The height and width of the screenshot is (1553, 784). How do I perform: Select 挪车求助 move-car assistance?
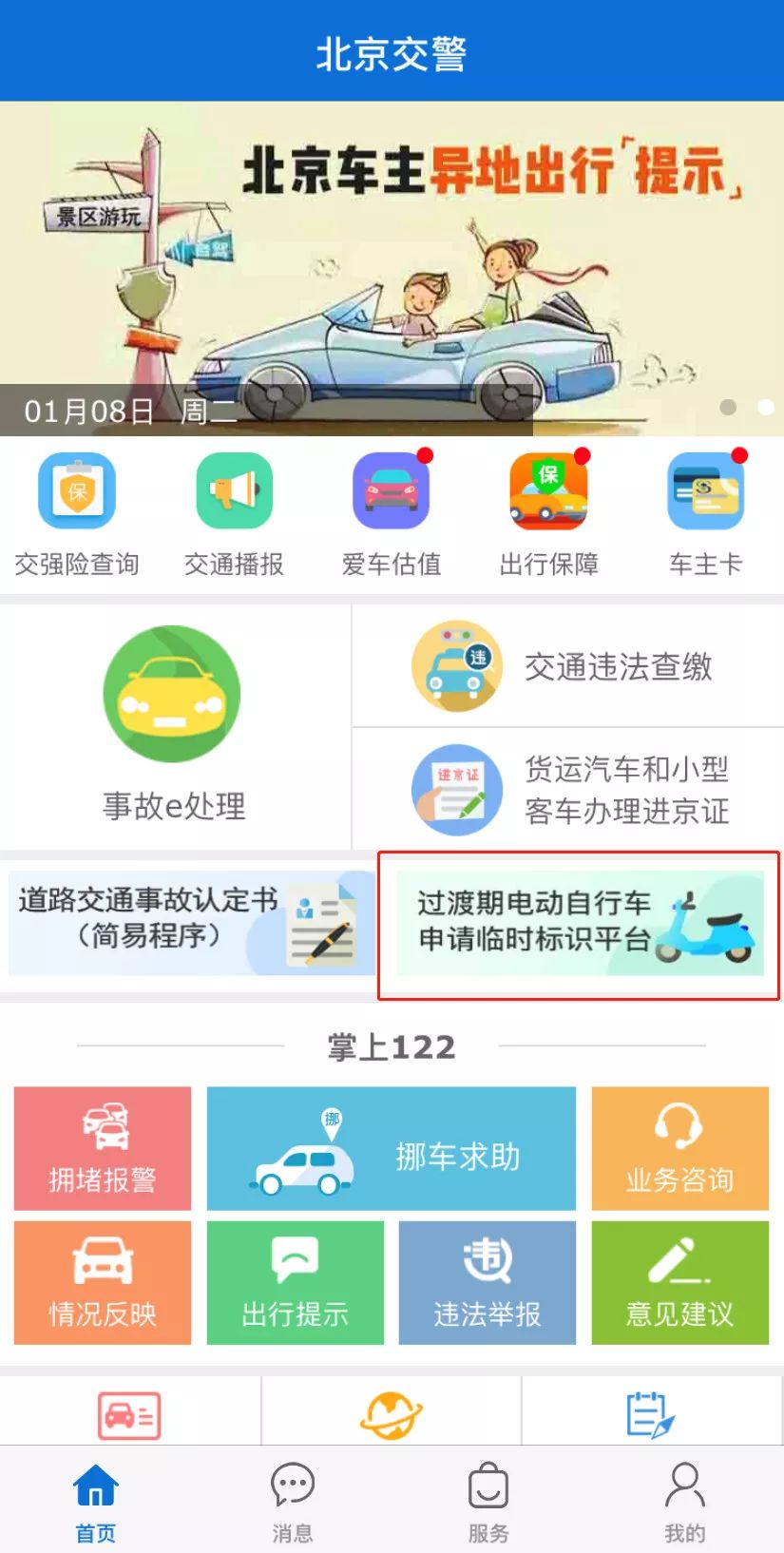coord(391,1148)
